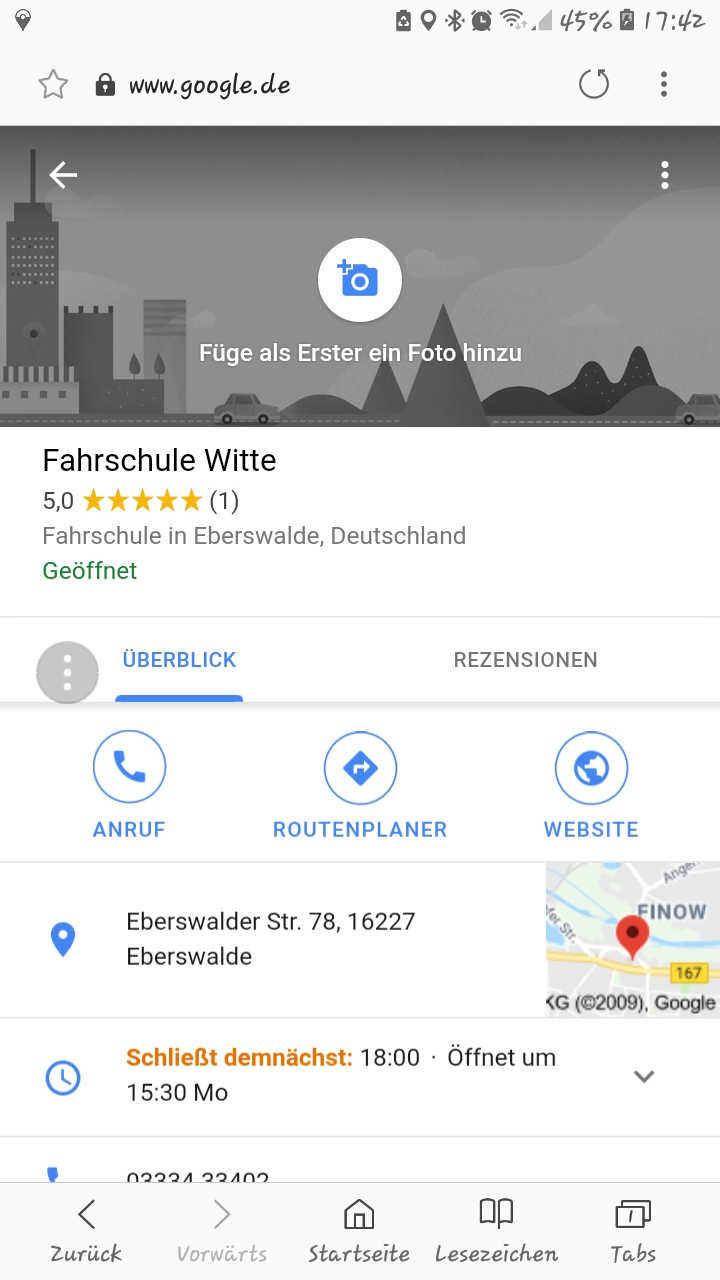Viewport: 720px width, 1280px height.
Task: Go to the browser Startseite
Action: pyautogui.click(x=359, y=1230)
